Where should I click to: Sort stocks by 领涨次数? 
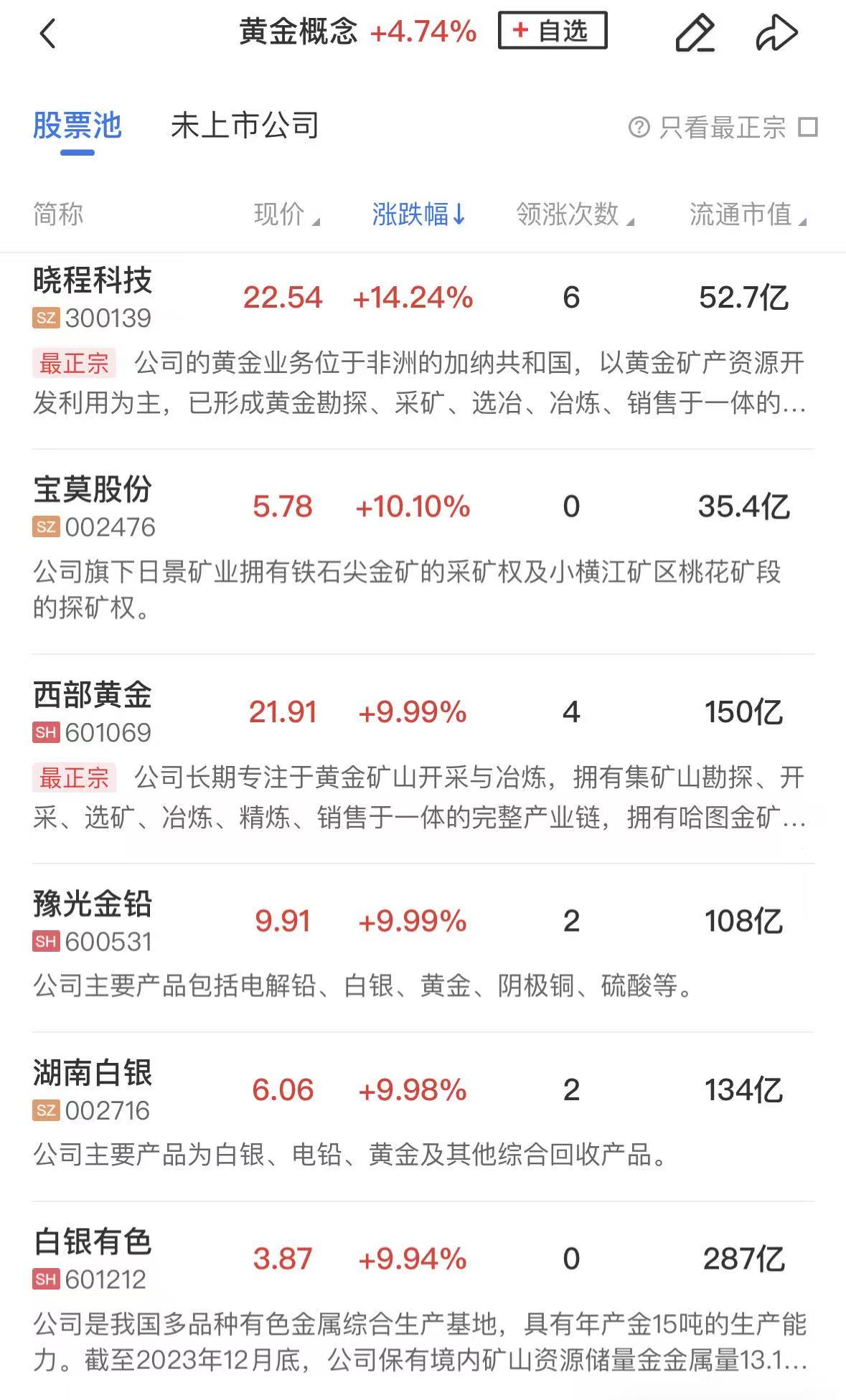coord(574,214)
